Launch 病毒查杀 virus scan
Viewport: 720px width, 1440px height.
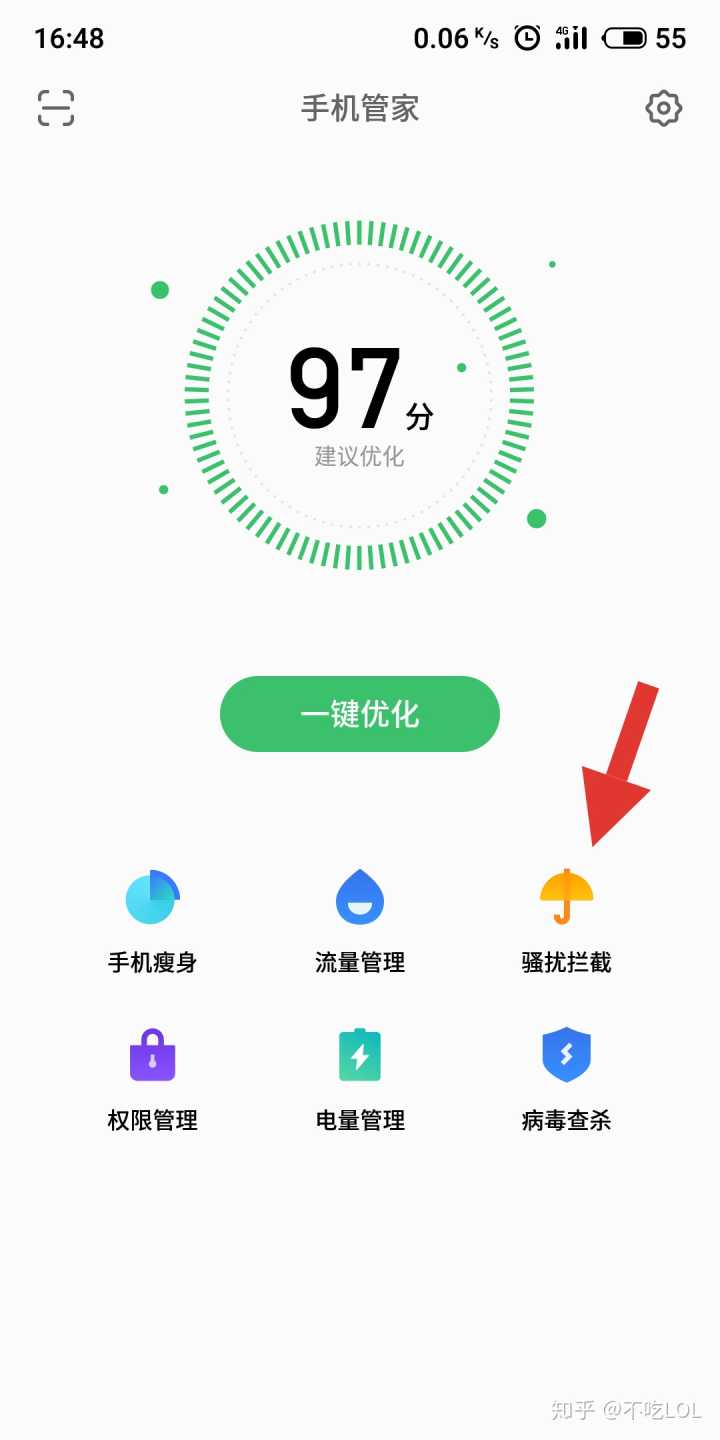click(x=566, y=1078)
